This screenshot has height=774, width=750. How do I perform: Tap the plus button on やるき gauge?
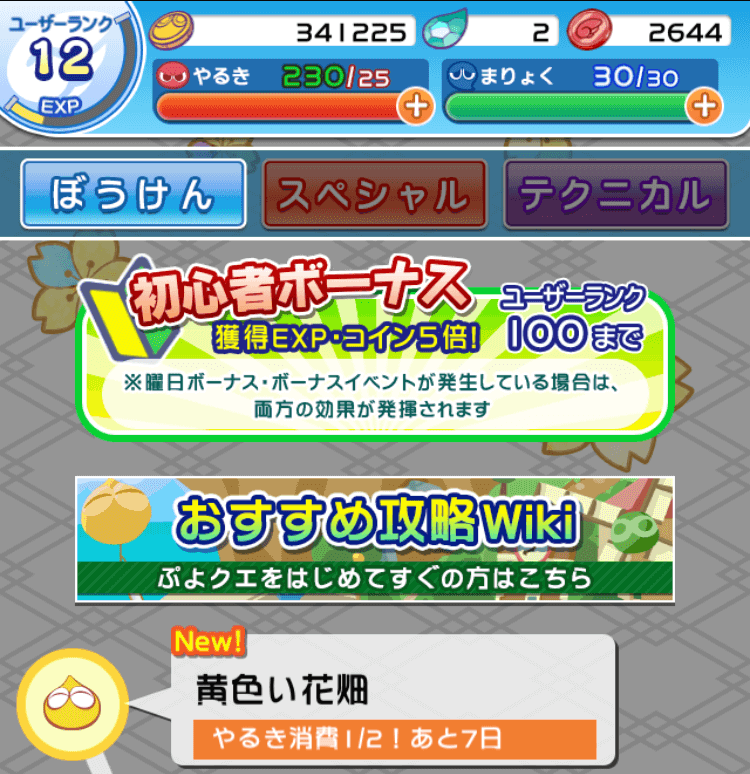pos(416,106)
